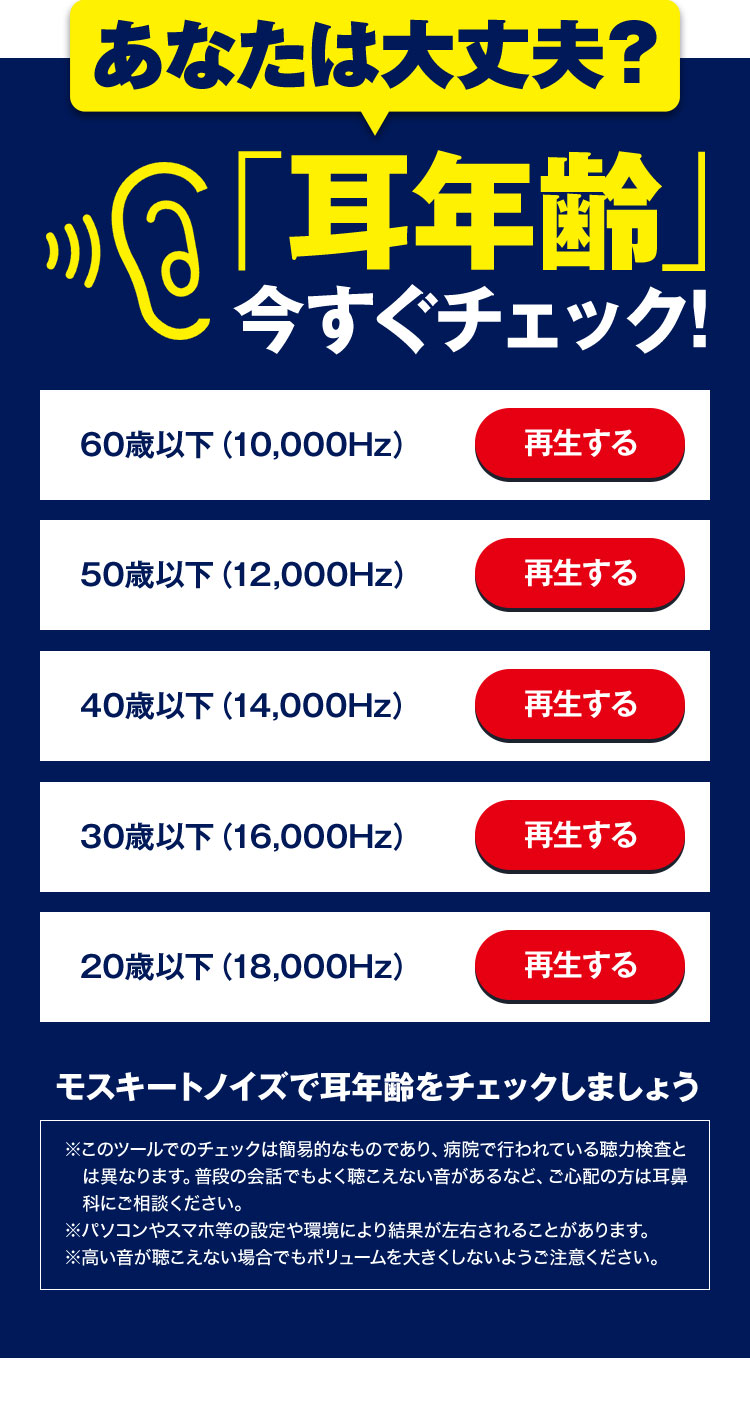This screenshot has height=1407, width=750.
Task: Start playback for 40歳以下 14,000Hz
Action: [580, 705]
